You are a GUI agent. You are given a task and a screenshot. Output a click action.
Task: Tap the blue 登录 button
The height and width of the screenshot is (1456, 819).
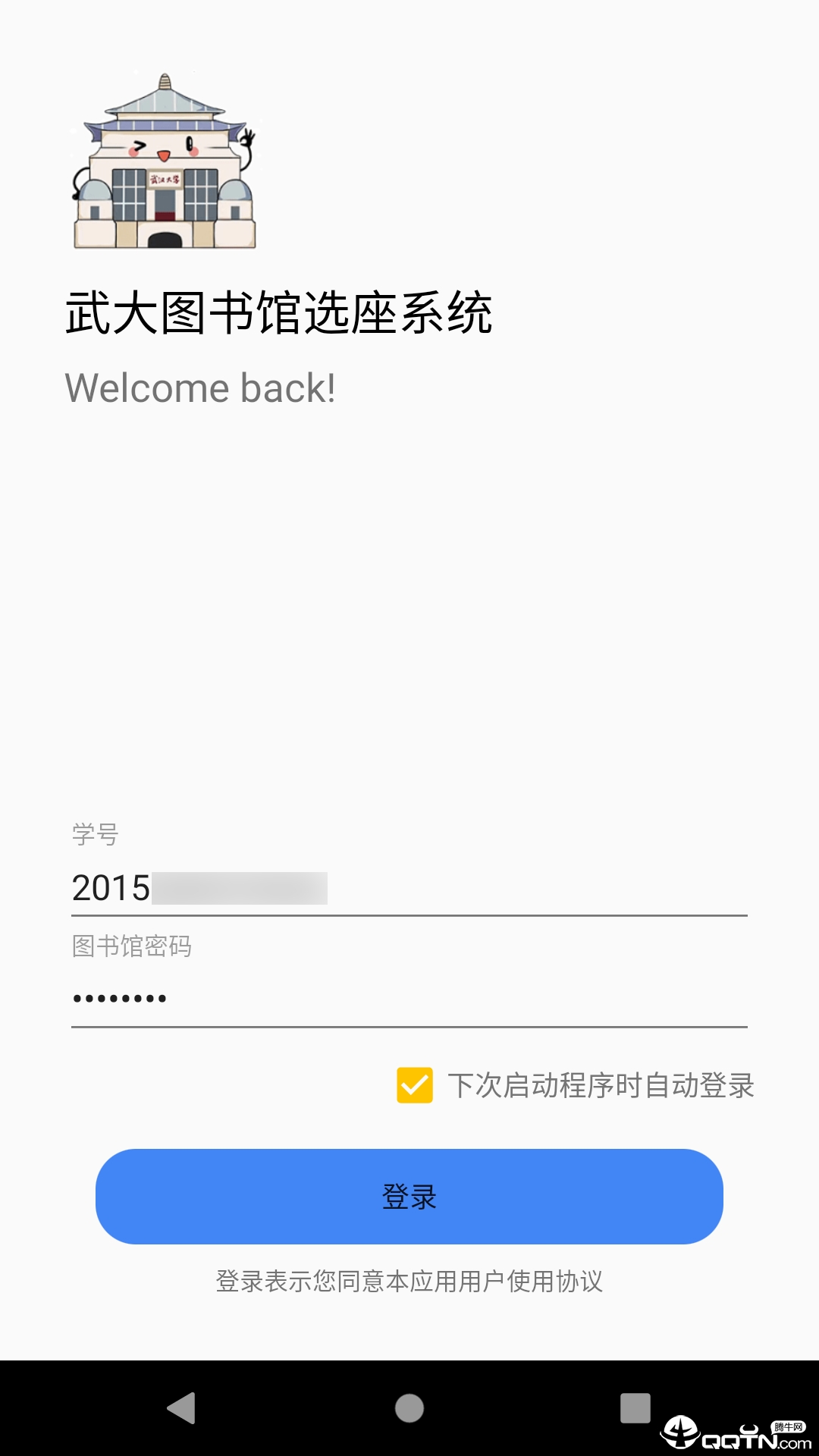coord(409,1197)
